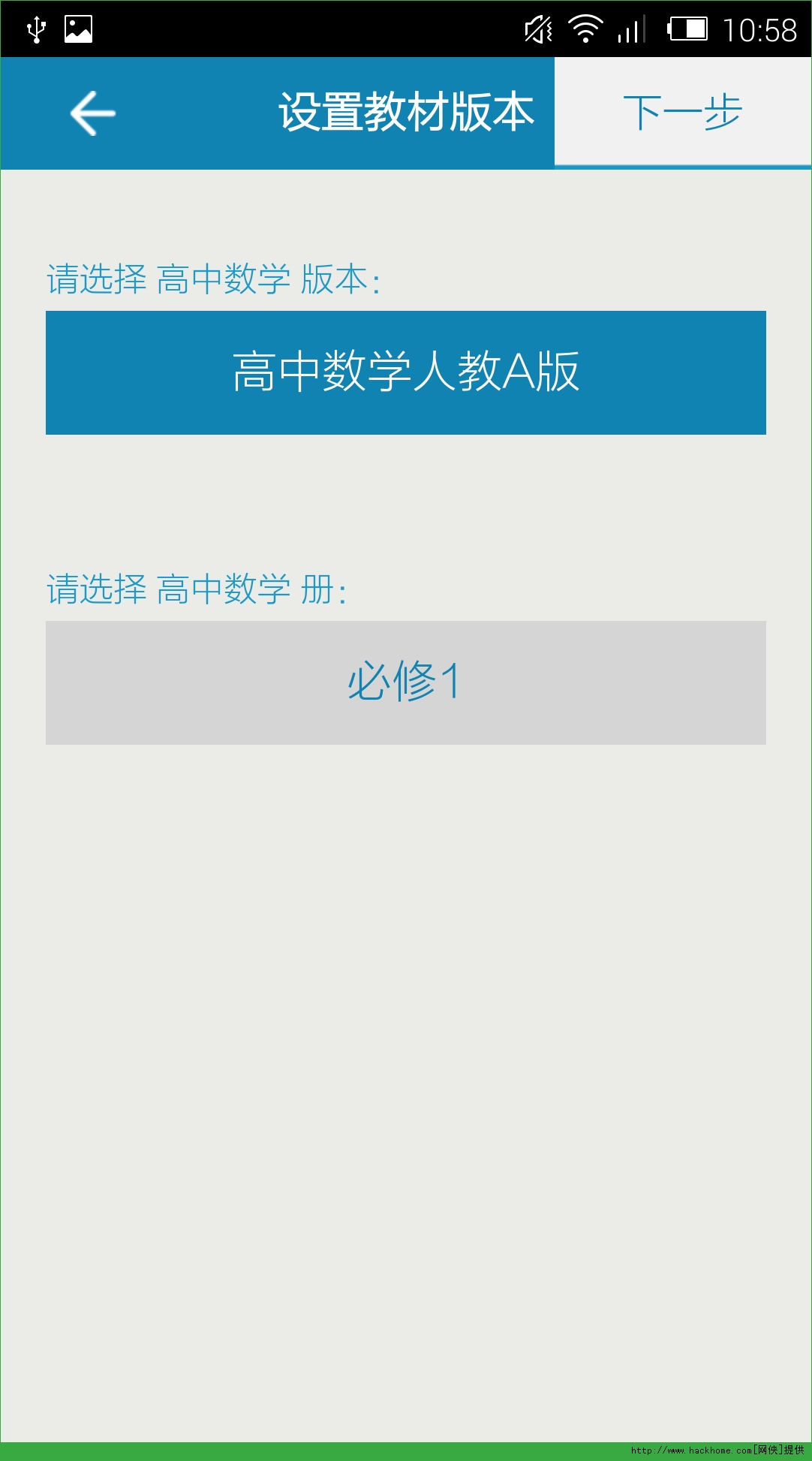Open the 高中数学人教A版 version selector
This screenshot has width=812, height=1461.
click(406, 372)
